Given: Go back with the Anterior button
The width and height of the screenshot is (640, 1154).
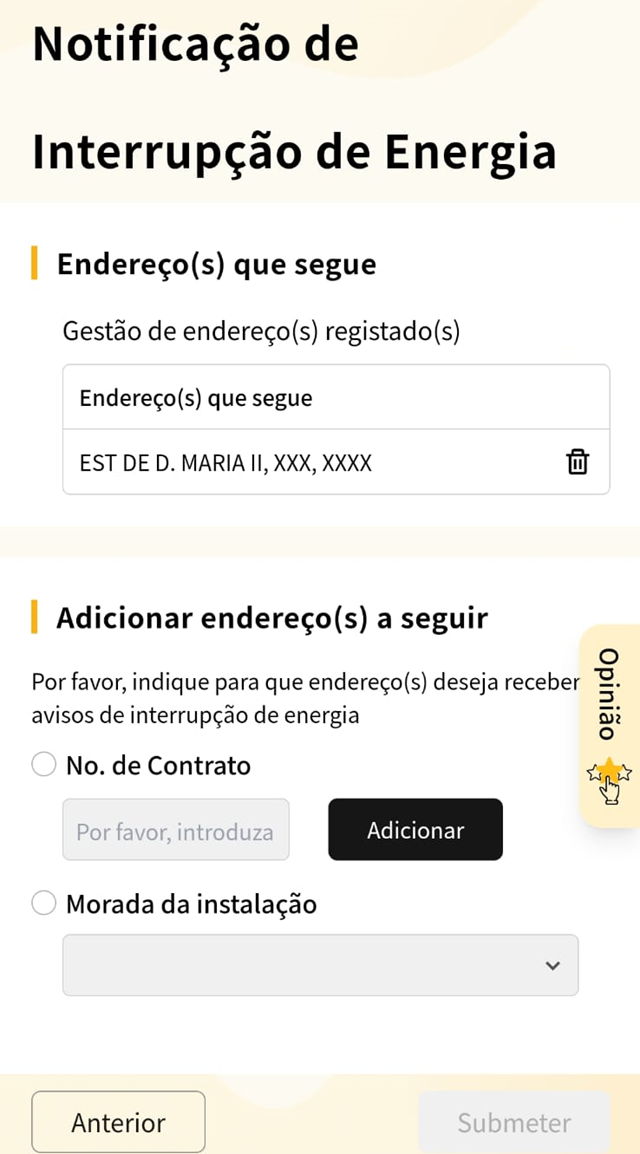Looking at the screenshot, I should coord(118,1122).
